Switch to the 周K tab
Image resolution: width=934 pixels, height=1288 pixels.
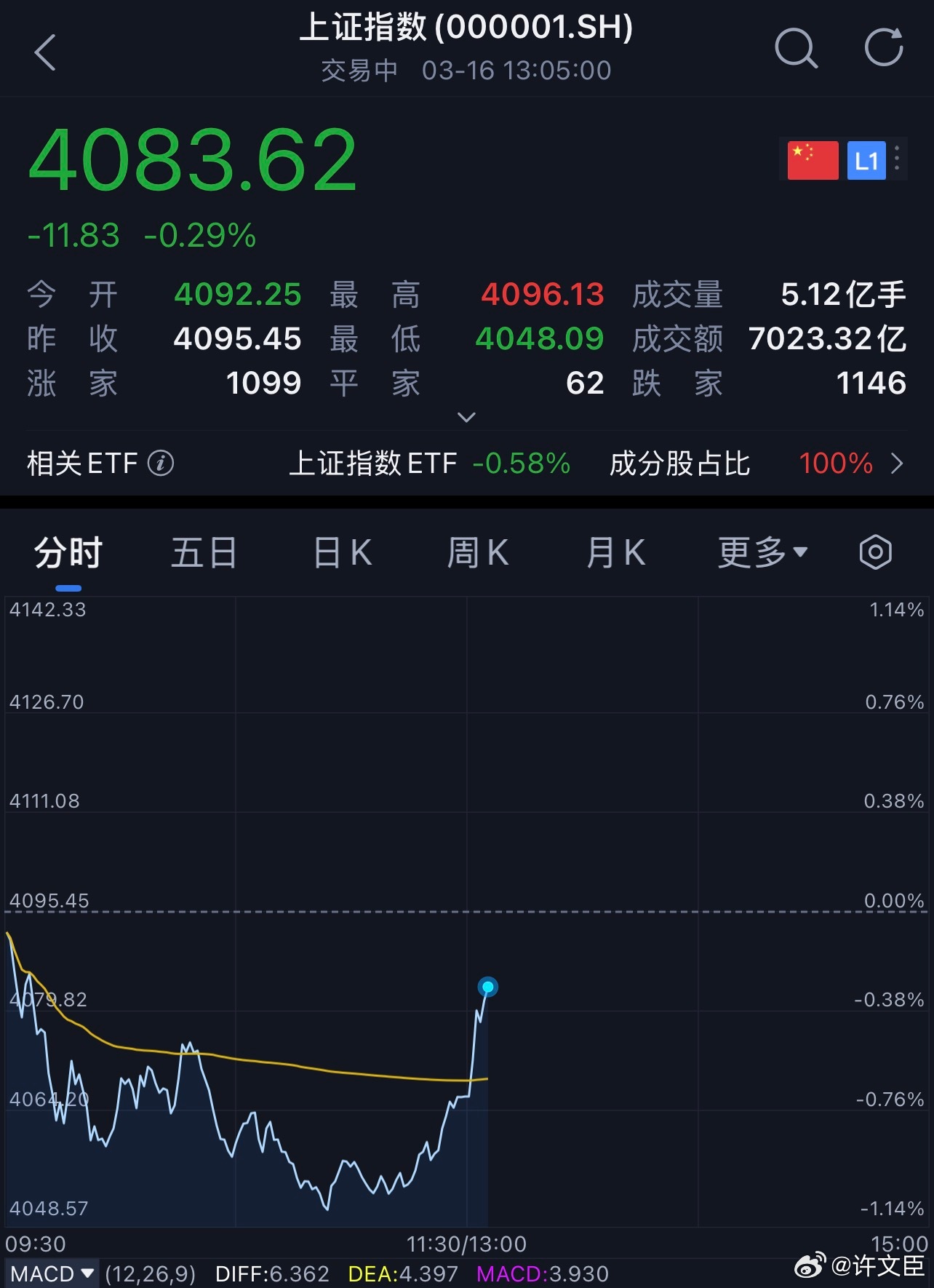coord(477,552)
